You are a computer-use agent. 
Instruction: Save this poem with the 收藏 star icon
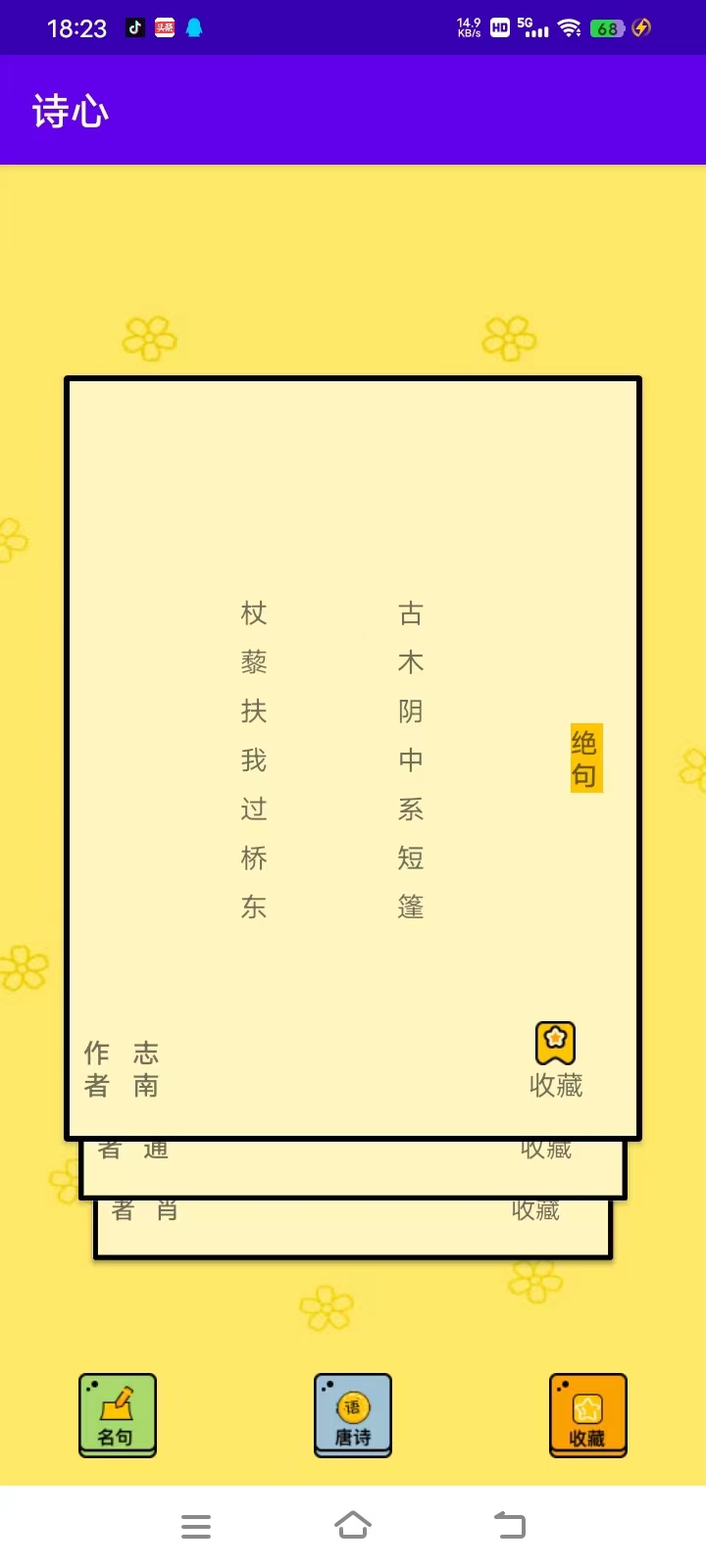tap(555, 1044)
